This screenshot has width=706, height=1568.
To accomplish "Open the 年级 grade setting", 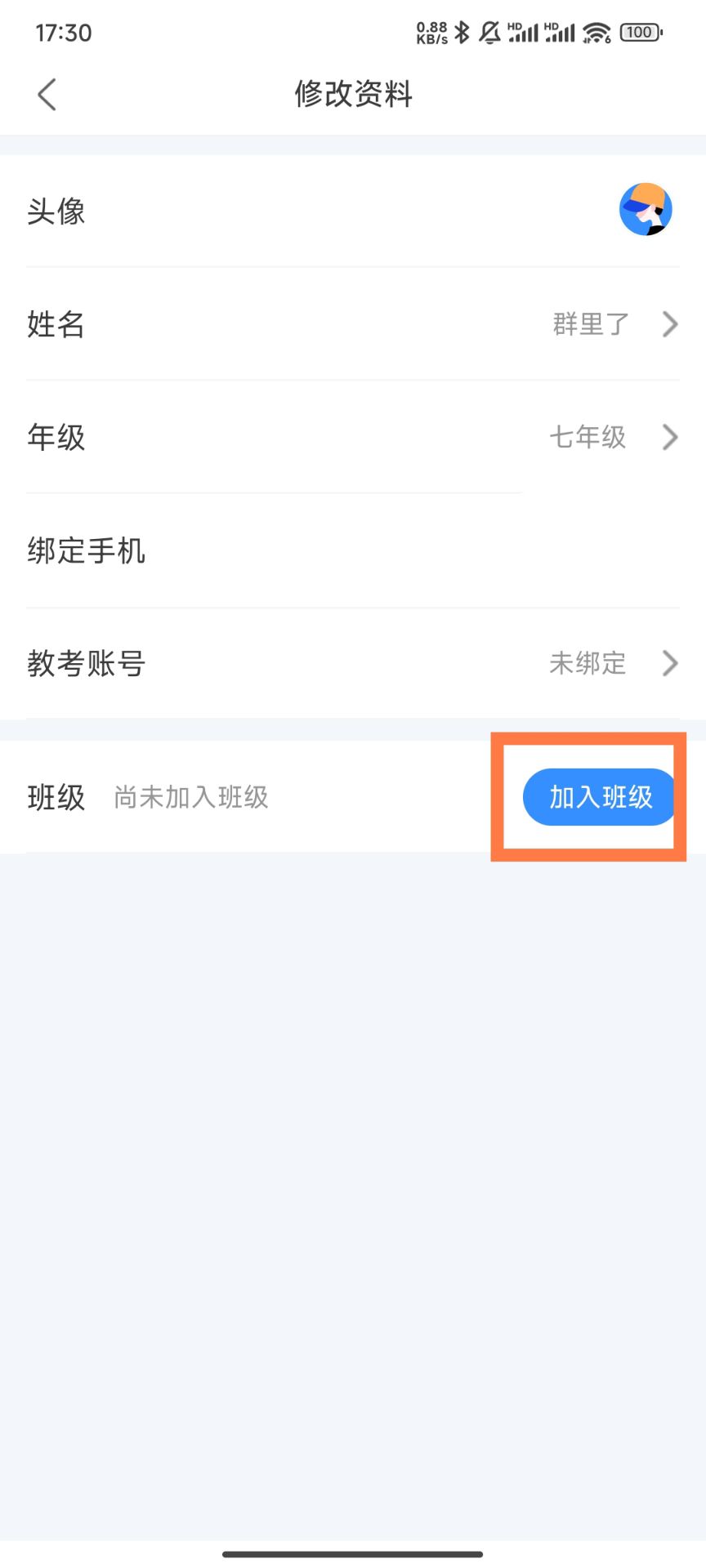I will tap(353, 437).
